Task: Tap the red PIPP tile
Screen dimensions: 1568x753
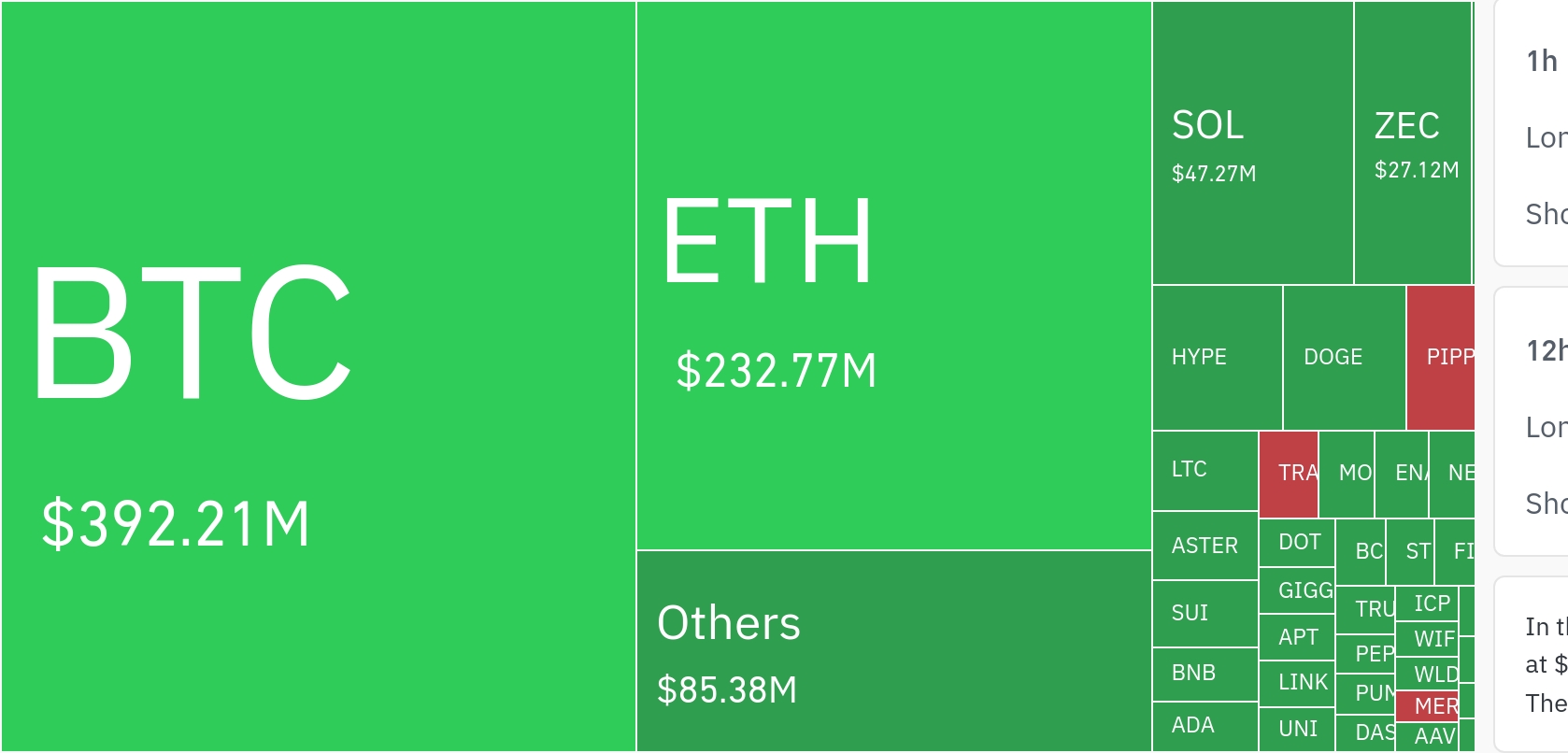Action: (1440, 357)
